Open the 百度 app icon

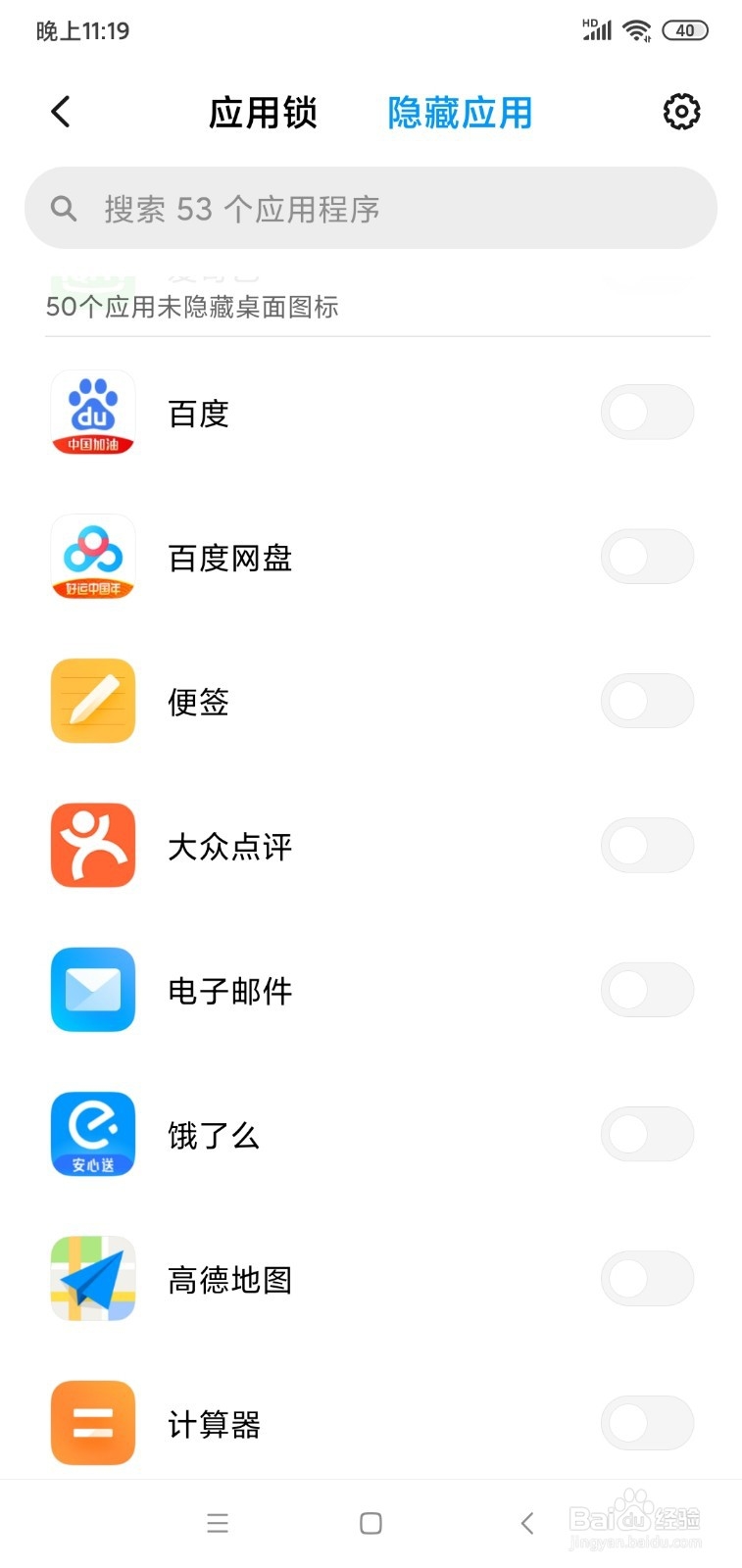point(92,413)
